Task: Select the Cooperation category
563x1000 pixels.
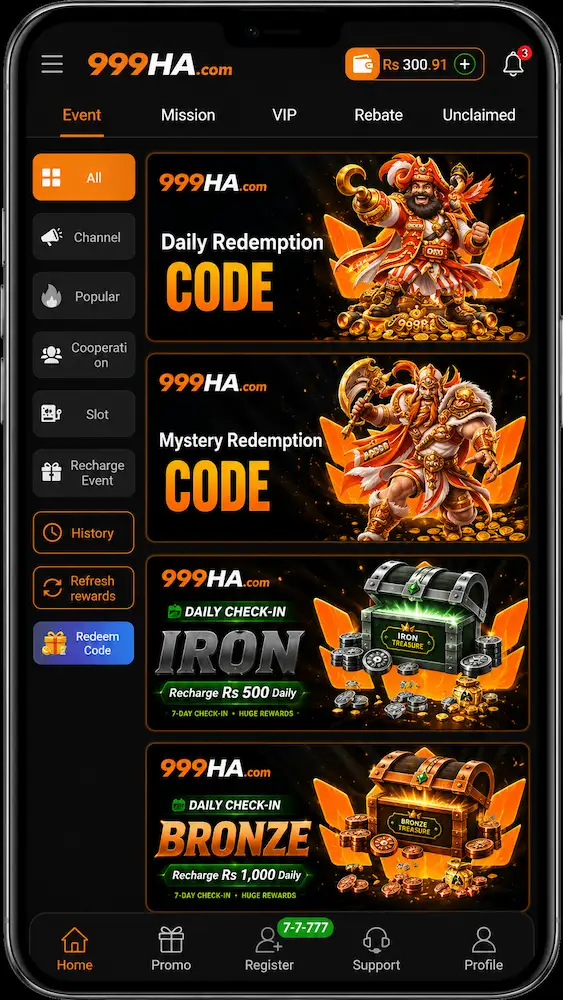Action: tap(84, 355)
